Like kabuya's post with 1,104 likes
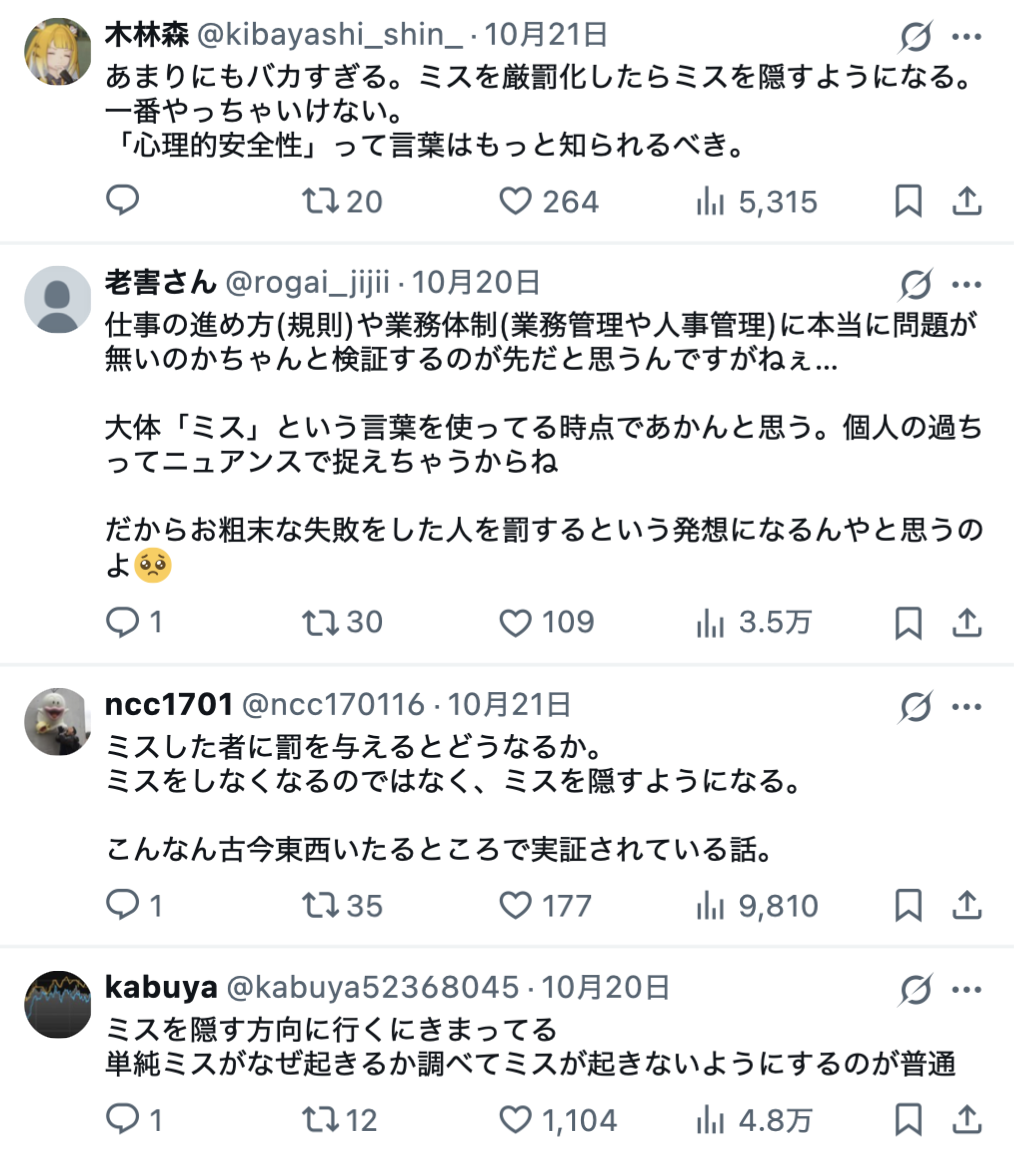The height and width of the screenshot is (1158, 1014). (515, 1119)
